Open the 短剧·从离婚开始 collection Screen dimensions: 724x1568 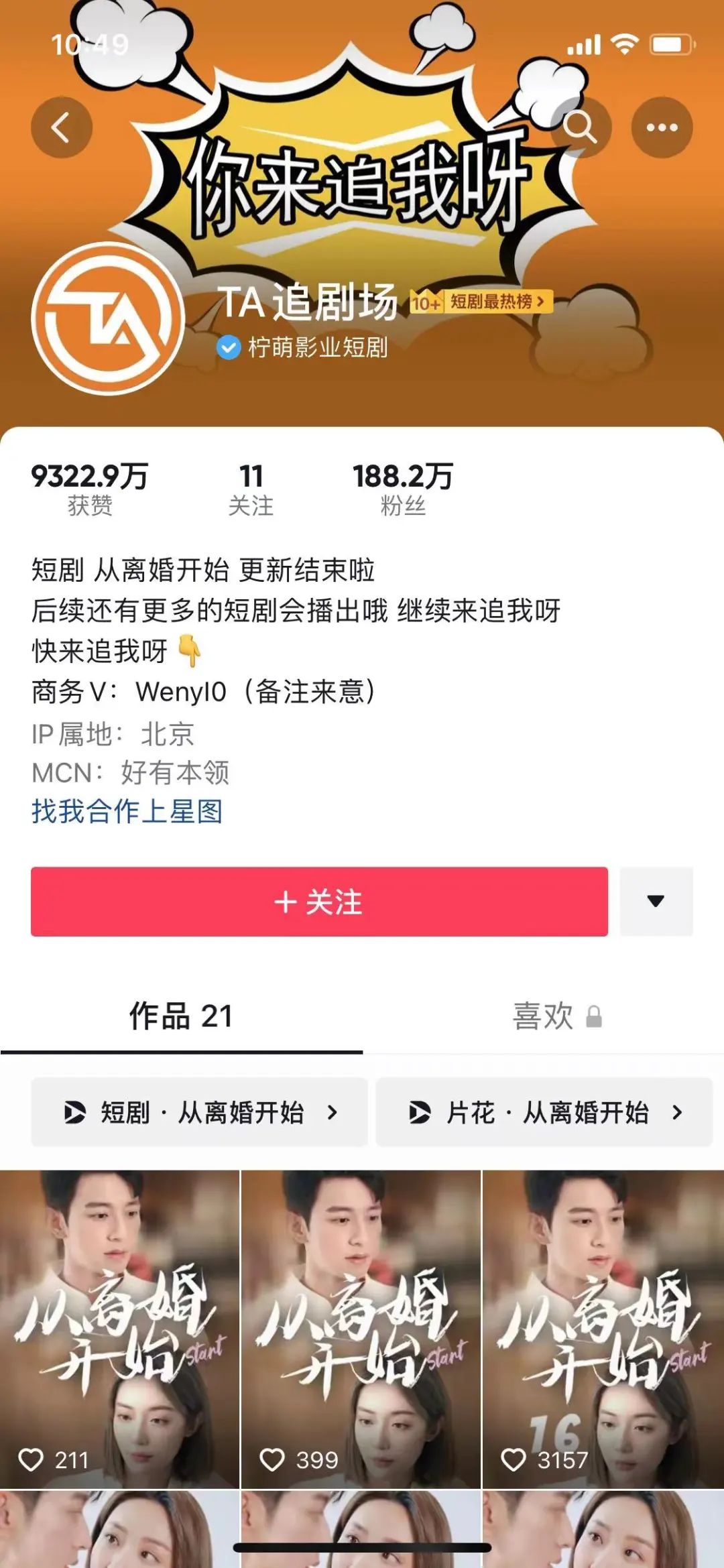coord(199,1113)
